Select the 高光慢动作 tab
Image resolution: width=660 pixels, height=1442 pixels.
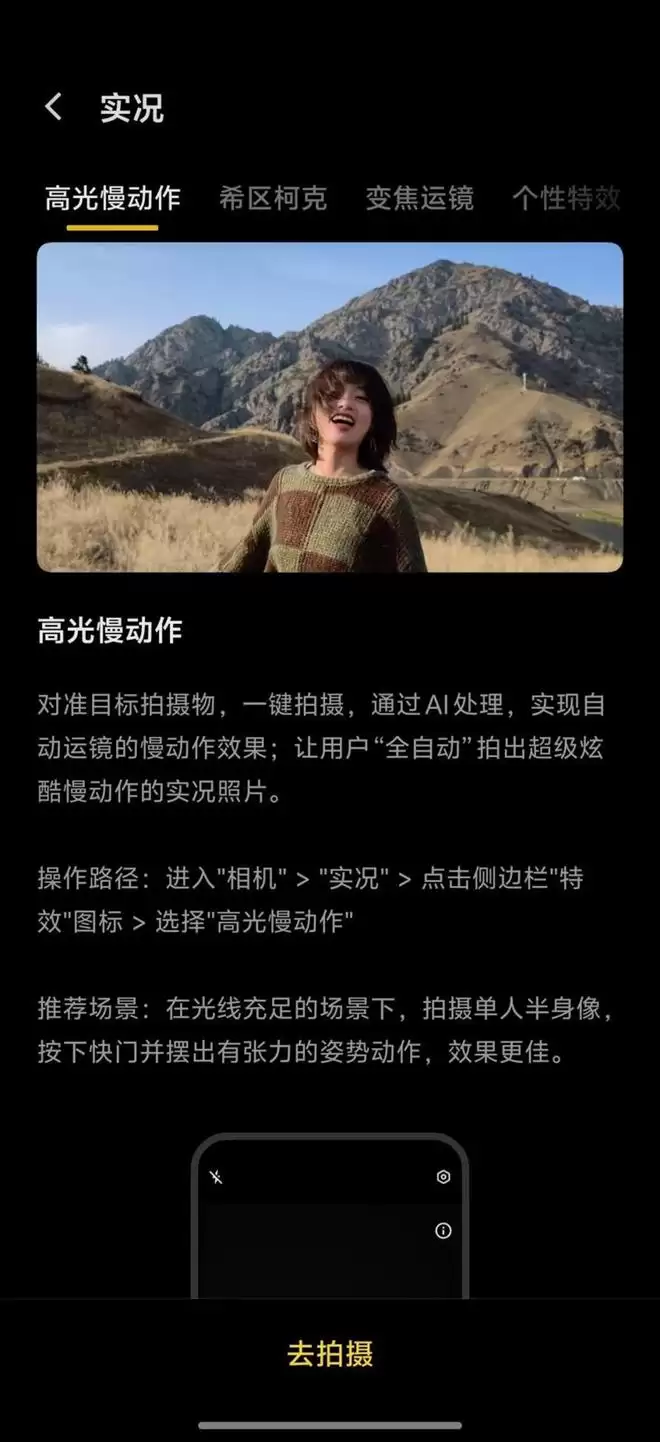coord(112,198)
